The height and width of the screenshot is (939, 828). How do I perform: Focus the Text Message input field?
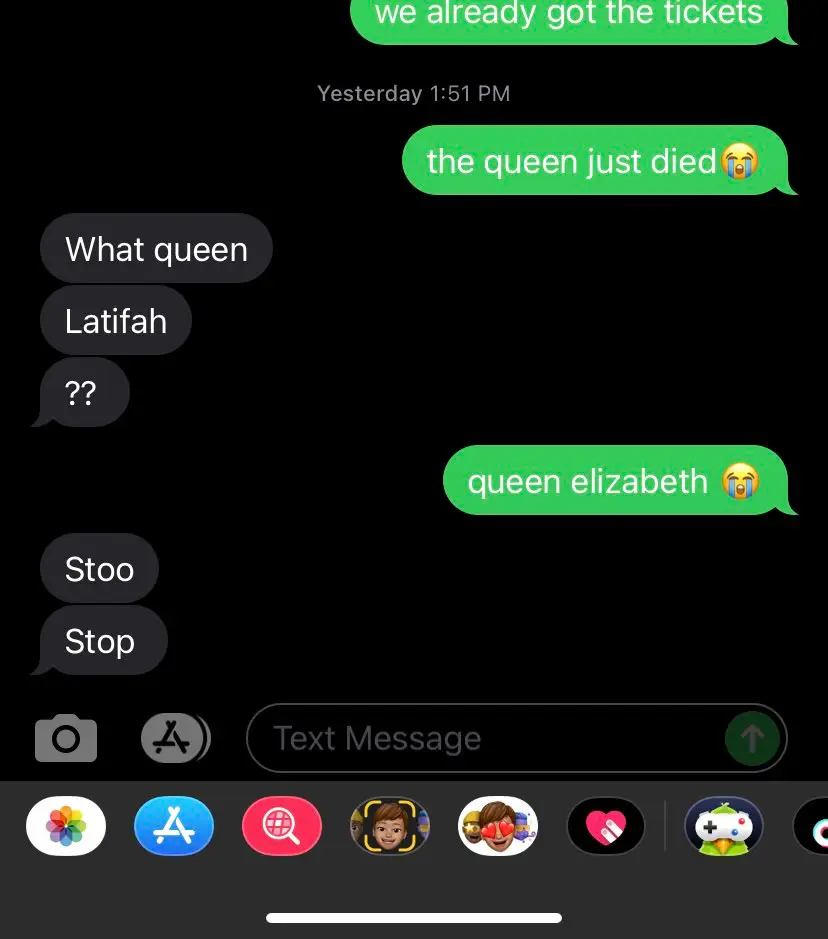coord(480,739)
